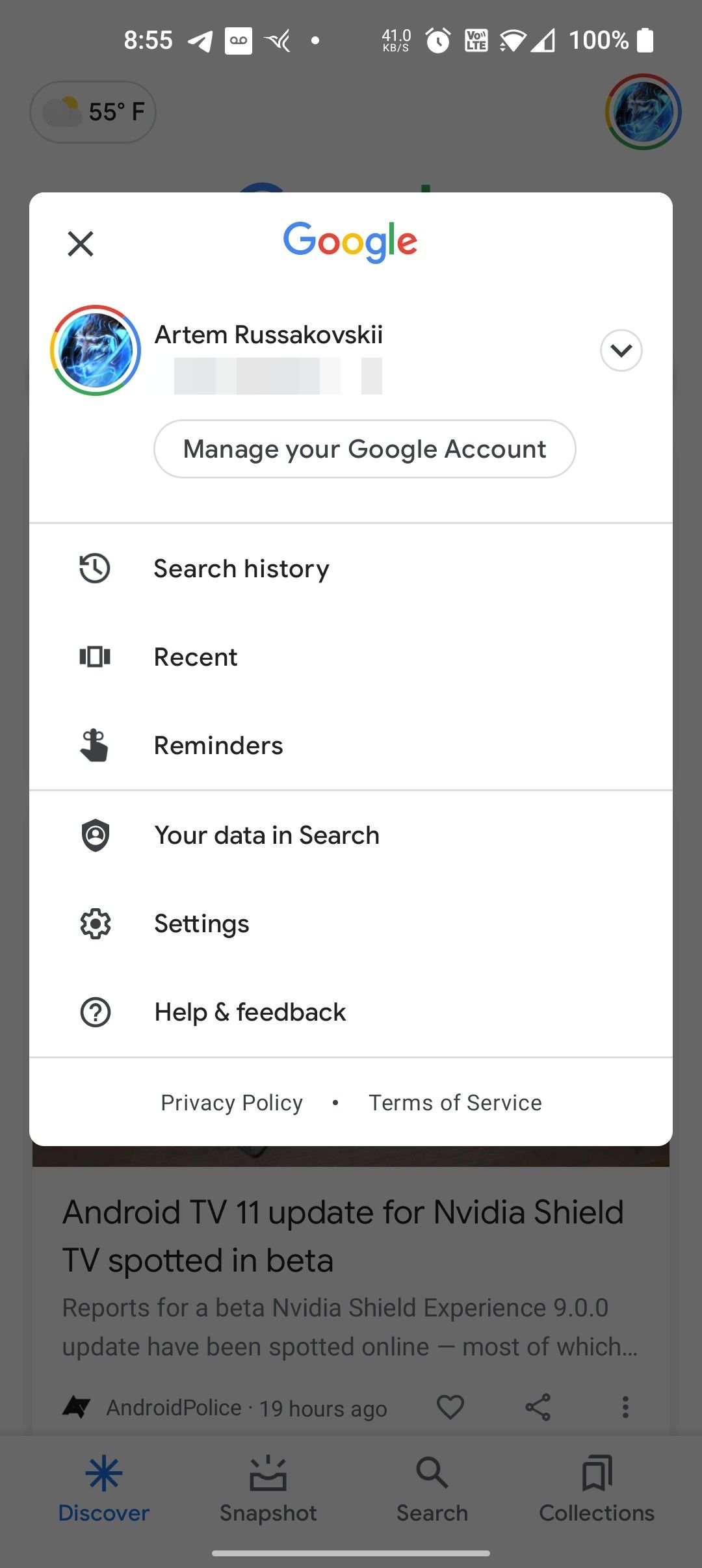The width and height of the screenshot is (702, 1568).
Task: Like the Nvidia Shield article with the heart
Action: 450,1407
